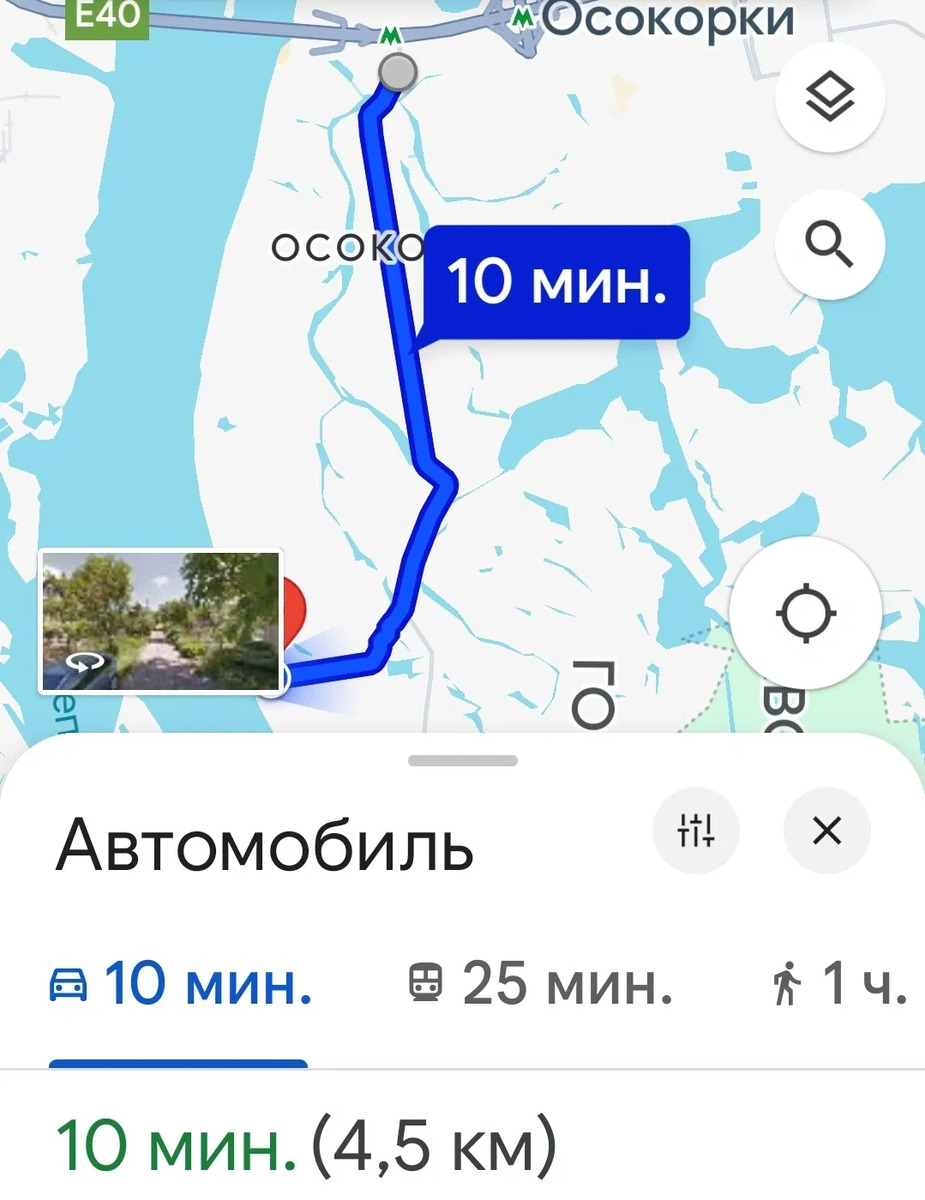This screenshot has width=925, height=1200.
Task: Open route options settings
Action: 696,830
